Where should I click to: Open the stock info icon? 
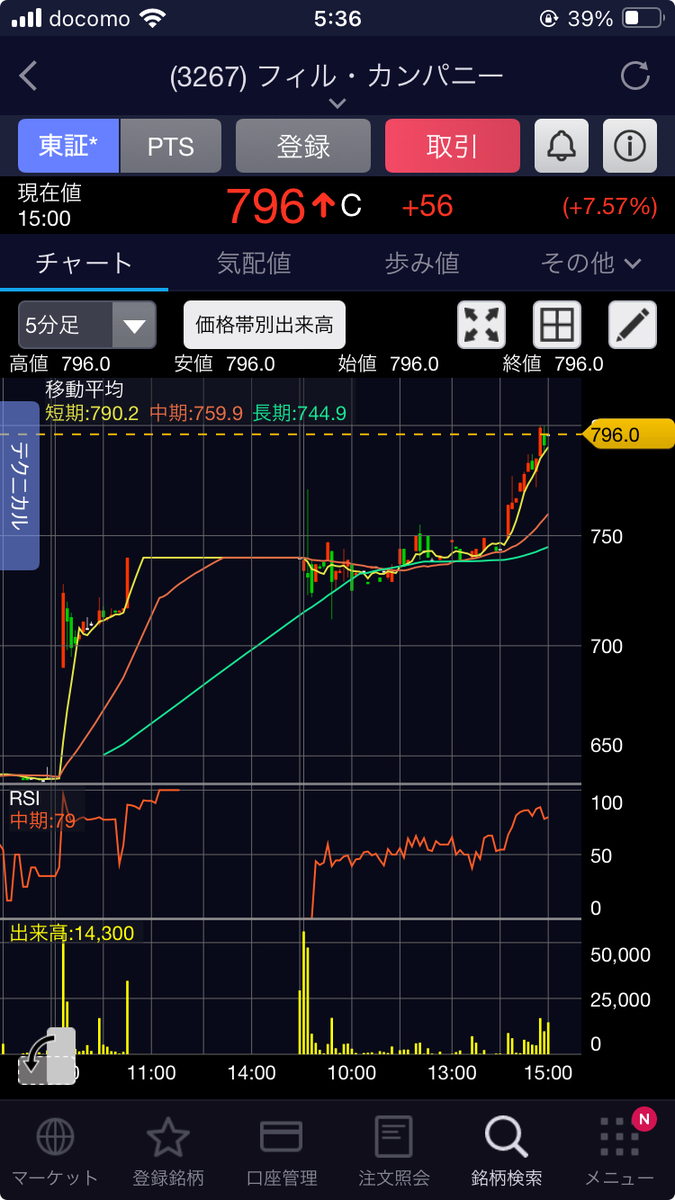[630, 146]
